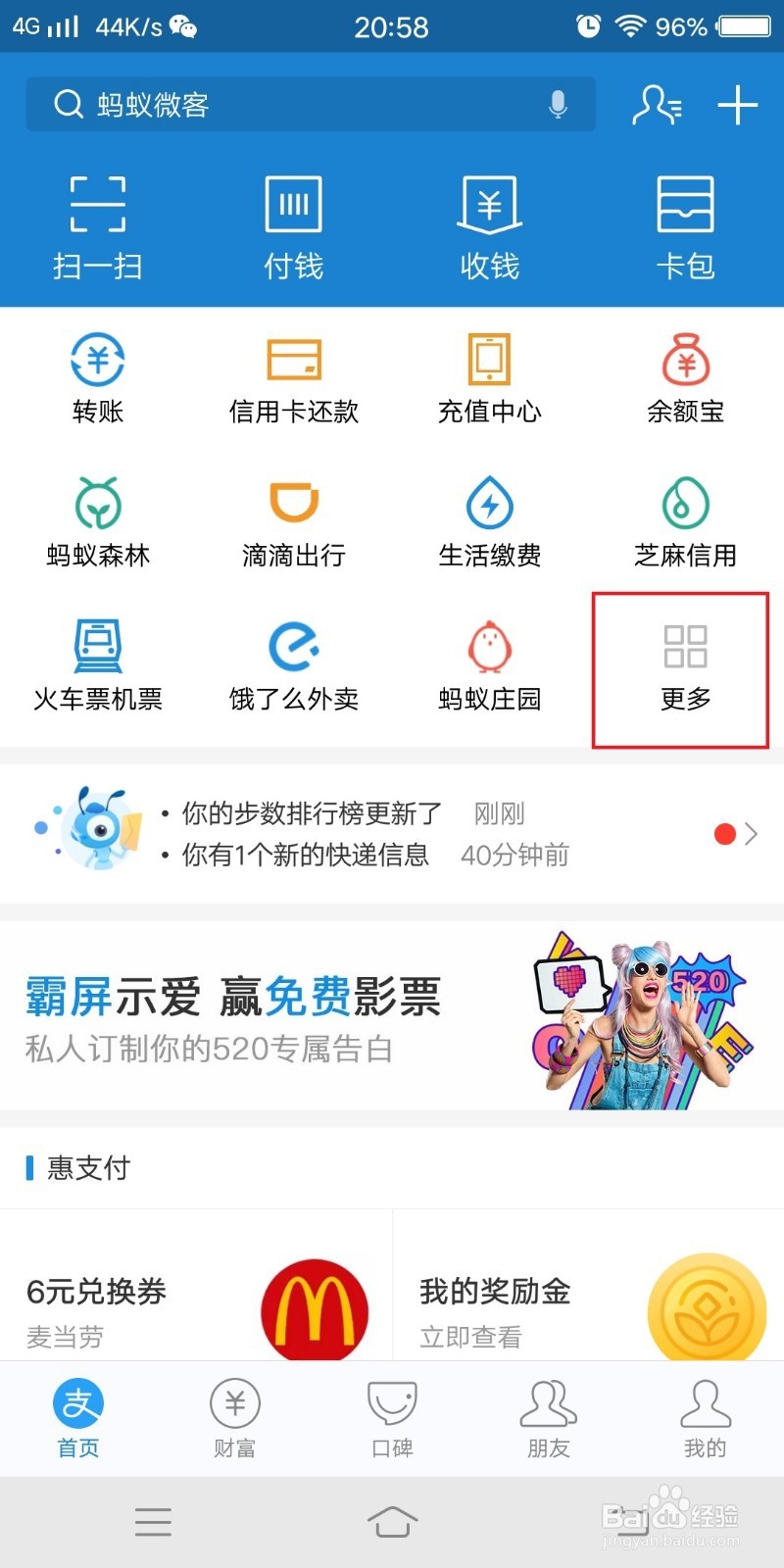Open 饿了么外卖 food delivery
Viewport: 784px width, 1568px height.
click(x=292, y=664)
